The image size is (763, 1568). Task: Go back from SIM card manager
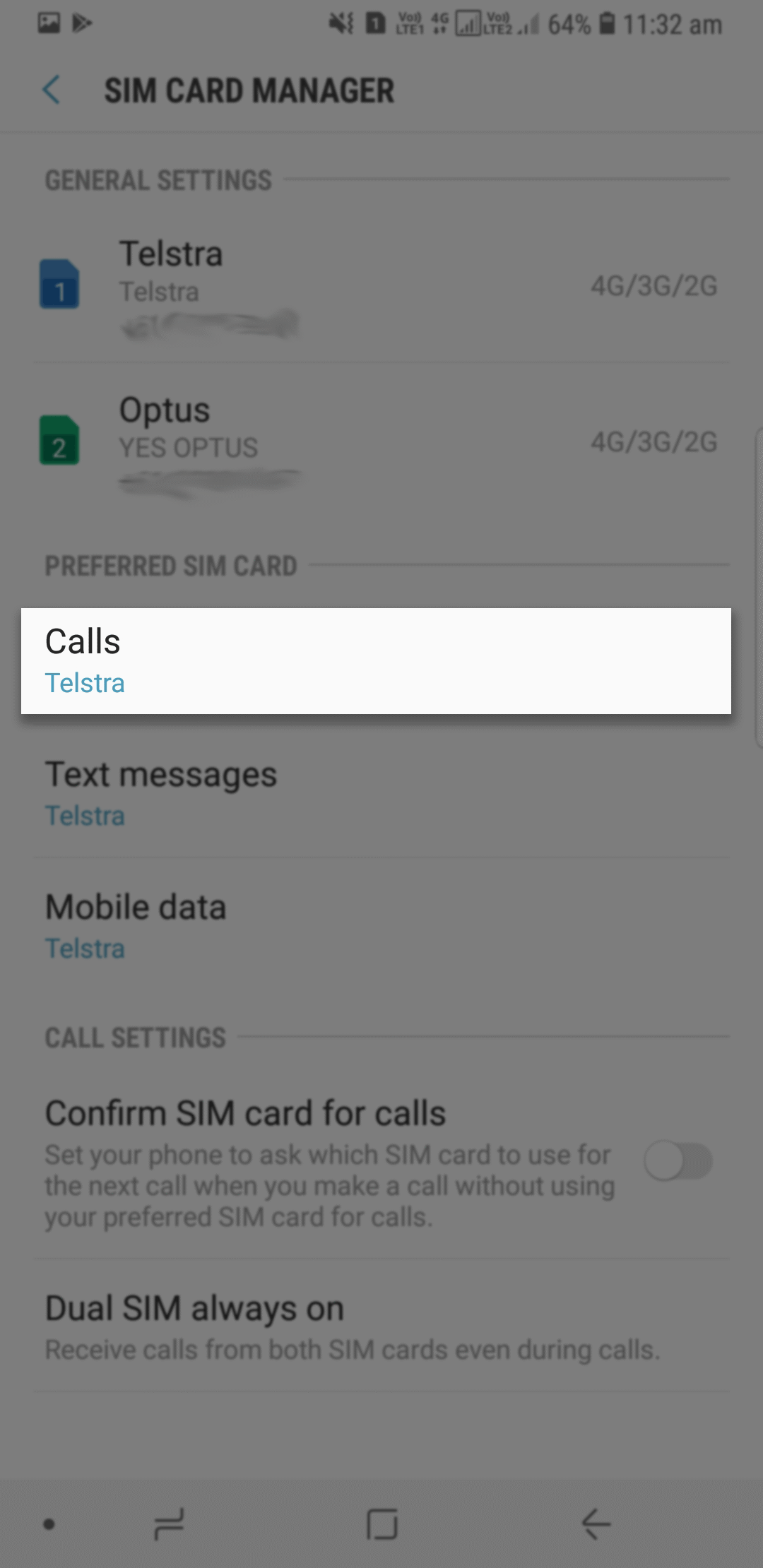(x=51, y=90)
